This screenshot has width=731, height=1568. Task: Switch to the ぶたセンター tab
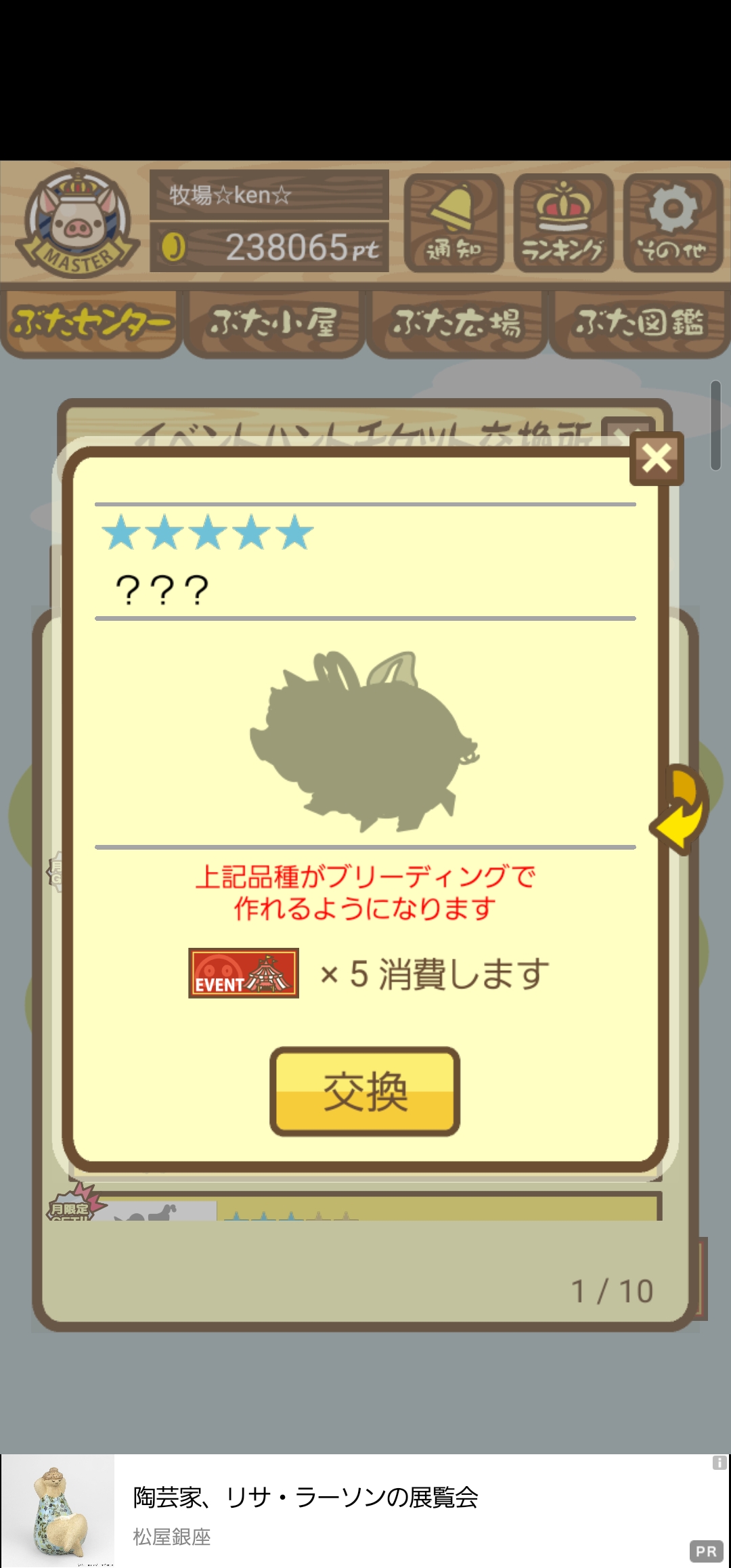pos(91,323)
